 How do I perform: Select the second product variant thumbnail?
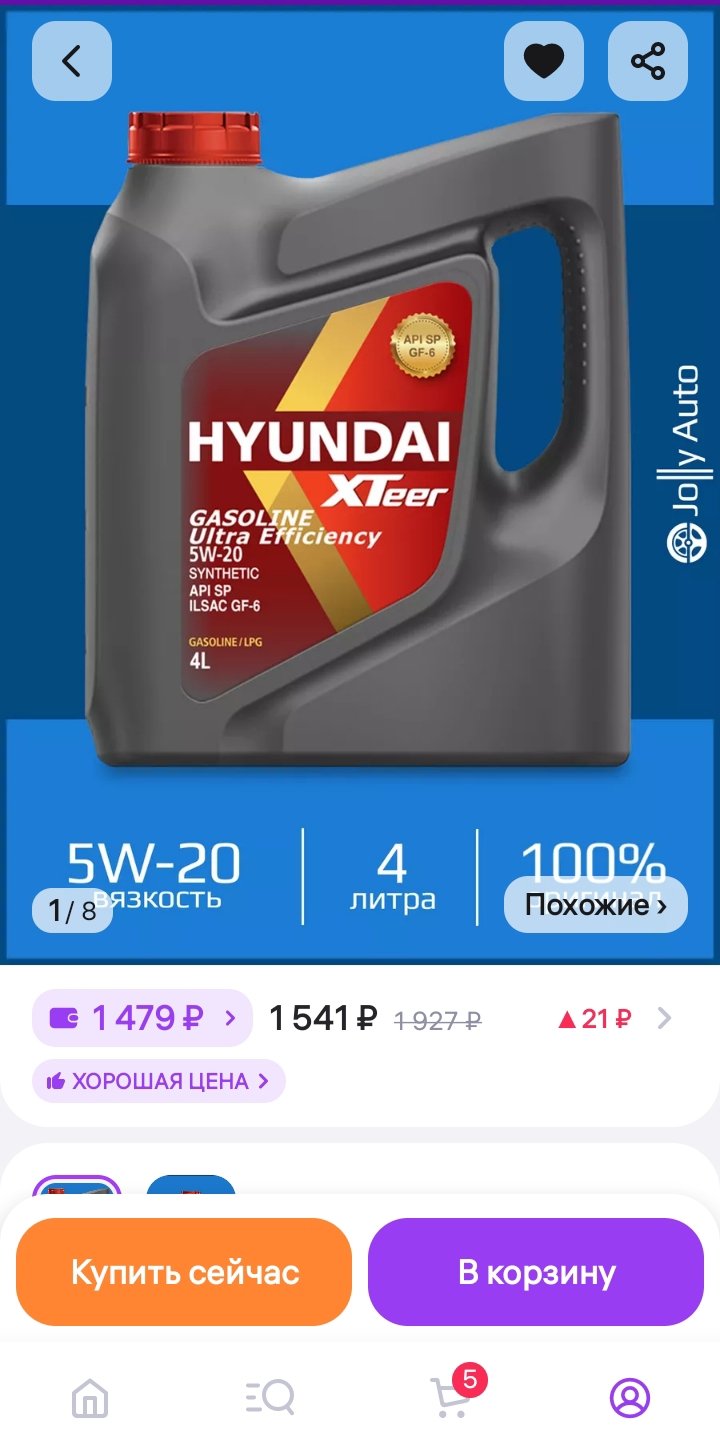pos(191,1186)
